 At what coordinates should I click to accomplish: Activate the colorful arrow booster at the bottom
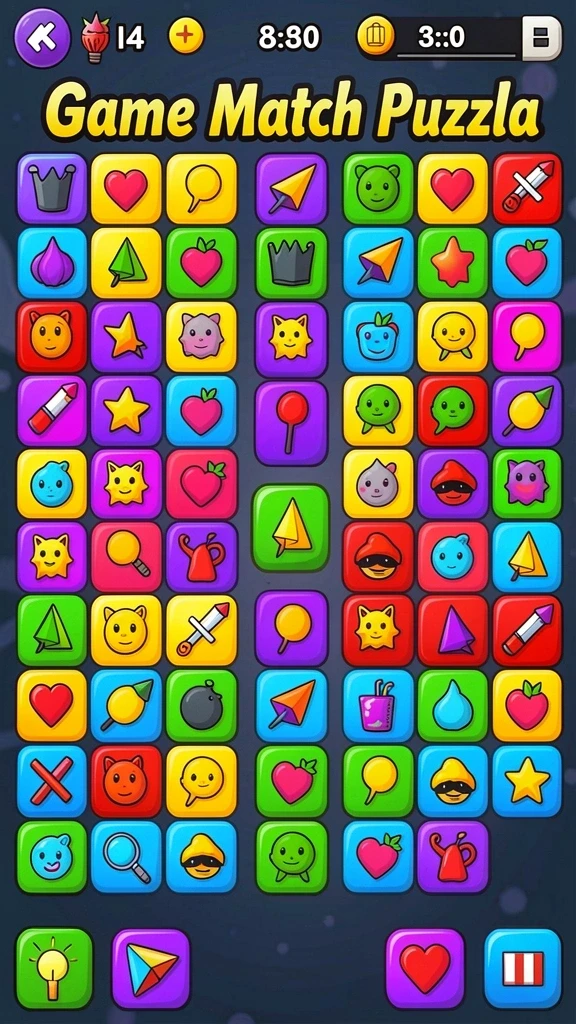pos(151,968)
